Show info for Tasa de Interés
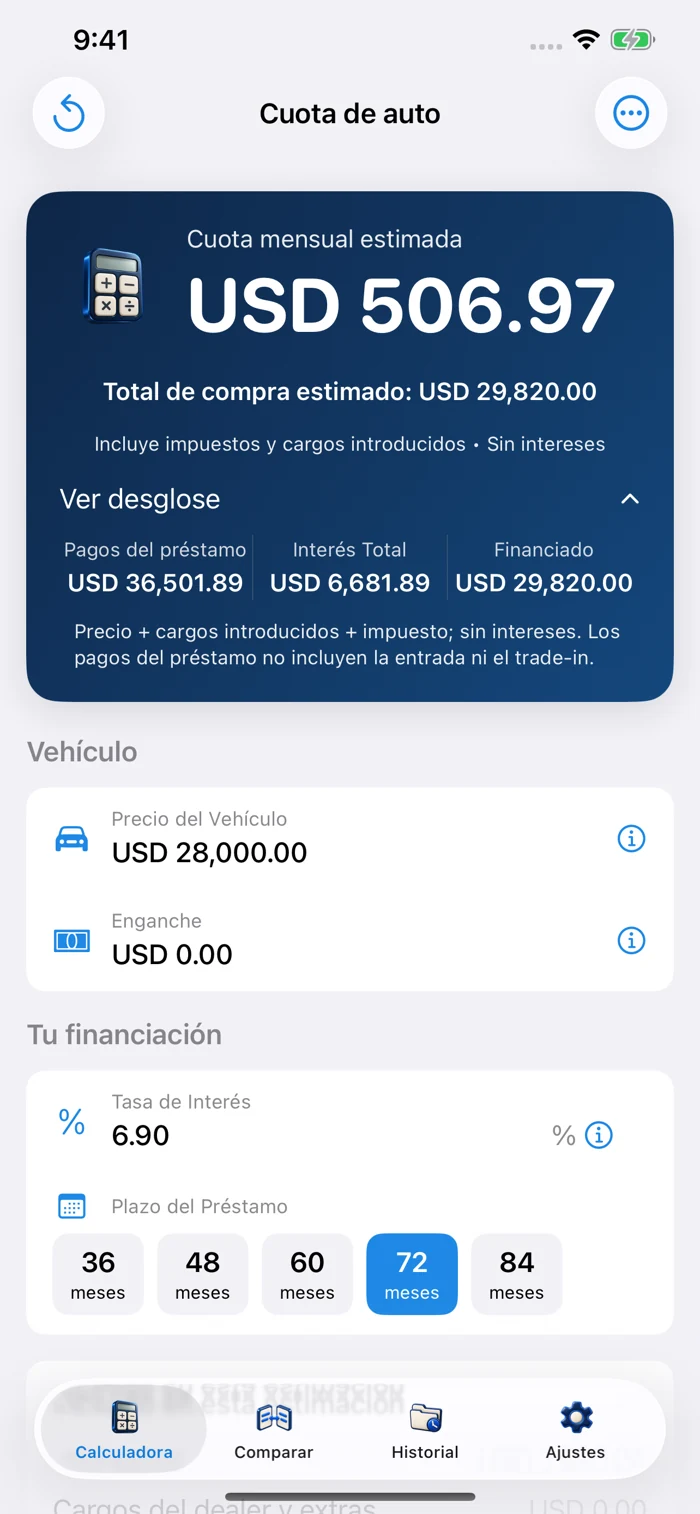Image resolution: width=700 pixels, height=1514 pixels. click(x=598, y=1135)
